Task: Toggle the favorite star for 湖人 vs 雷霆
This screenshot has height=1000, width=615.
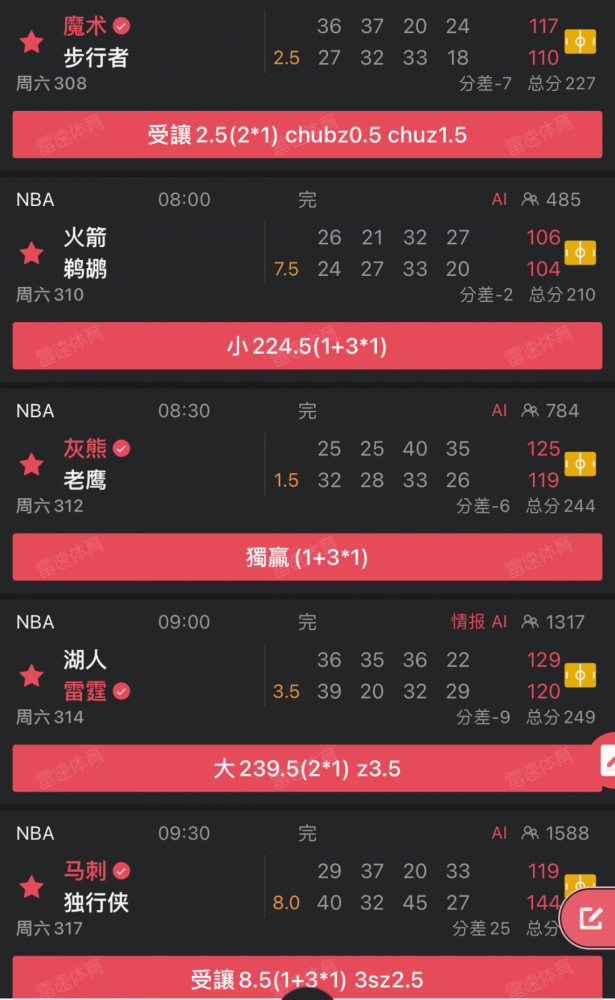Action: pos(31,675)
